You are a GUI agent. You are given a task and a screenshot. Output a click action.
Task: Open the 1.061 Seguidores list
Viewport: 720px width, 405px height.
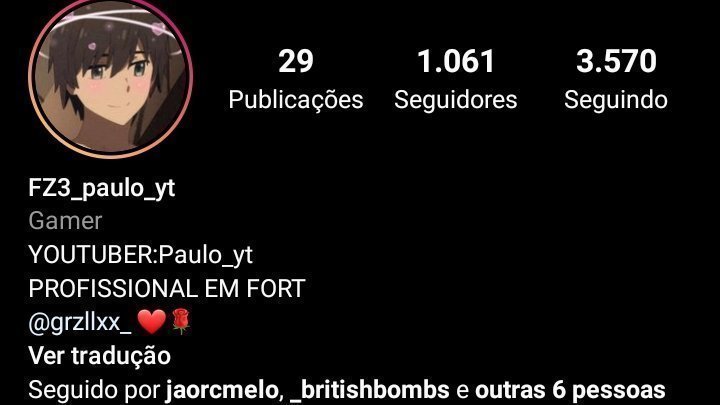coord(455,80)
